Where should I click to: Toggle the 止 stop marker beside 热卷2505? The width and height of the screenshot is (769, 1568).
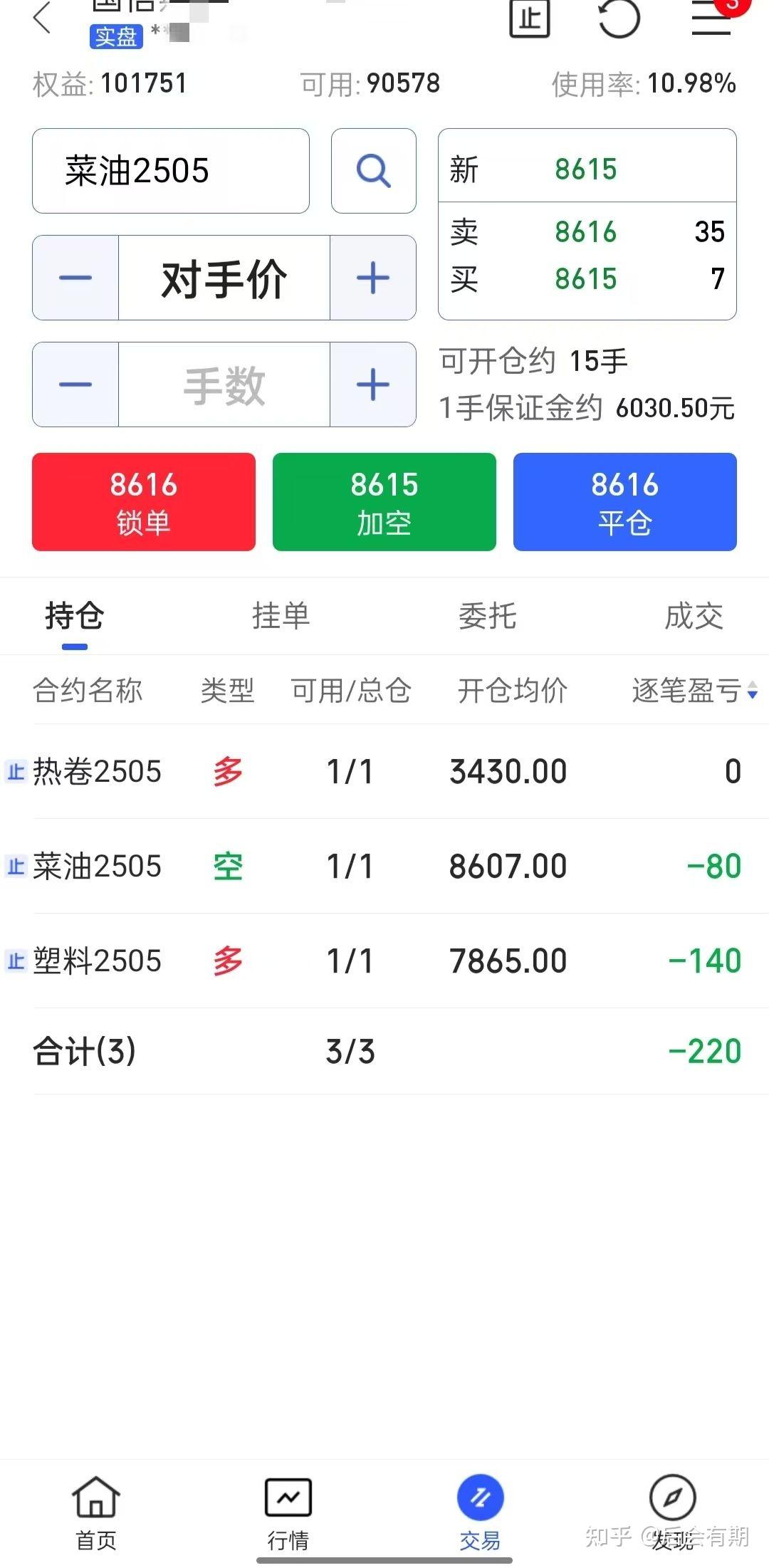tap(14, 771)
